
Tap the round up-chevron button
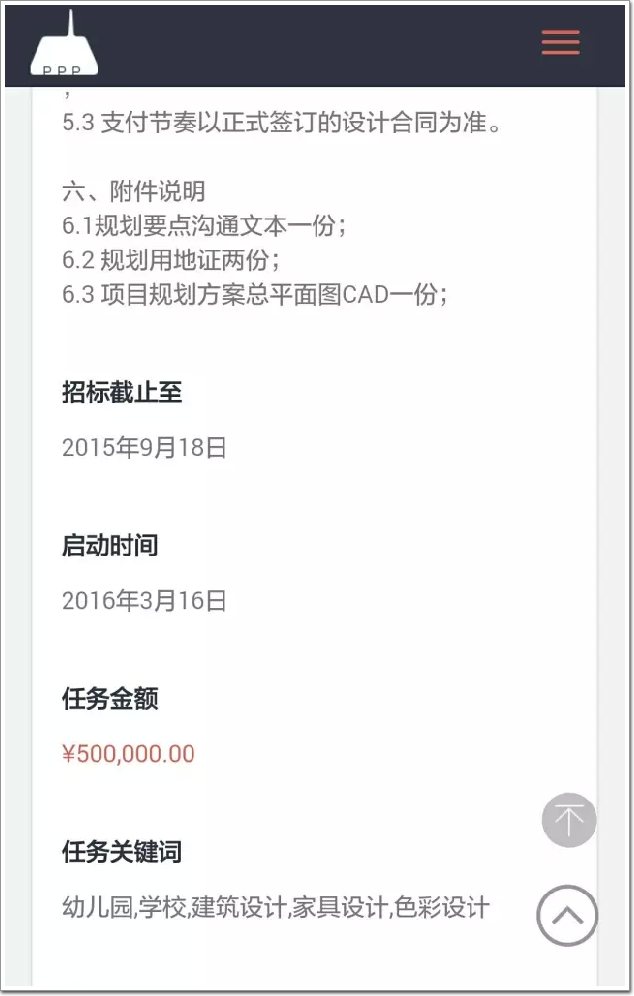tap(567, 915)
